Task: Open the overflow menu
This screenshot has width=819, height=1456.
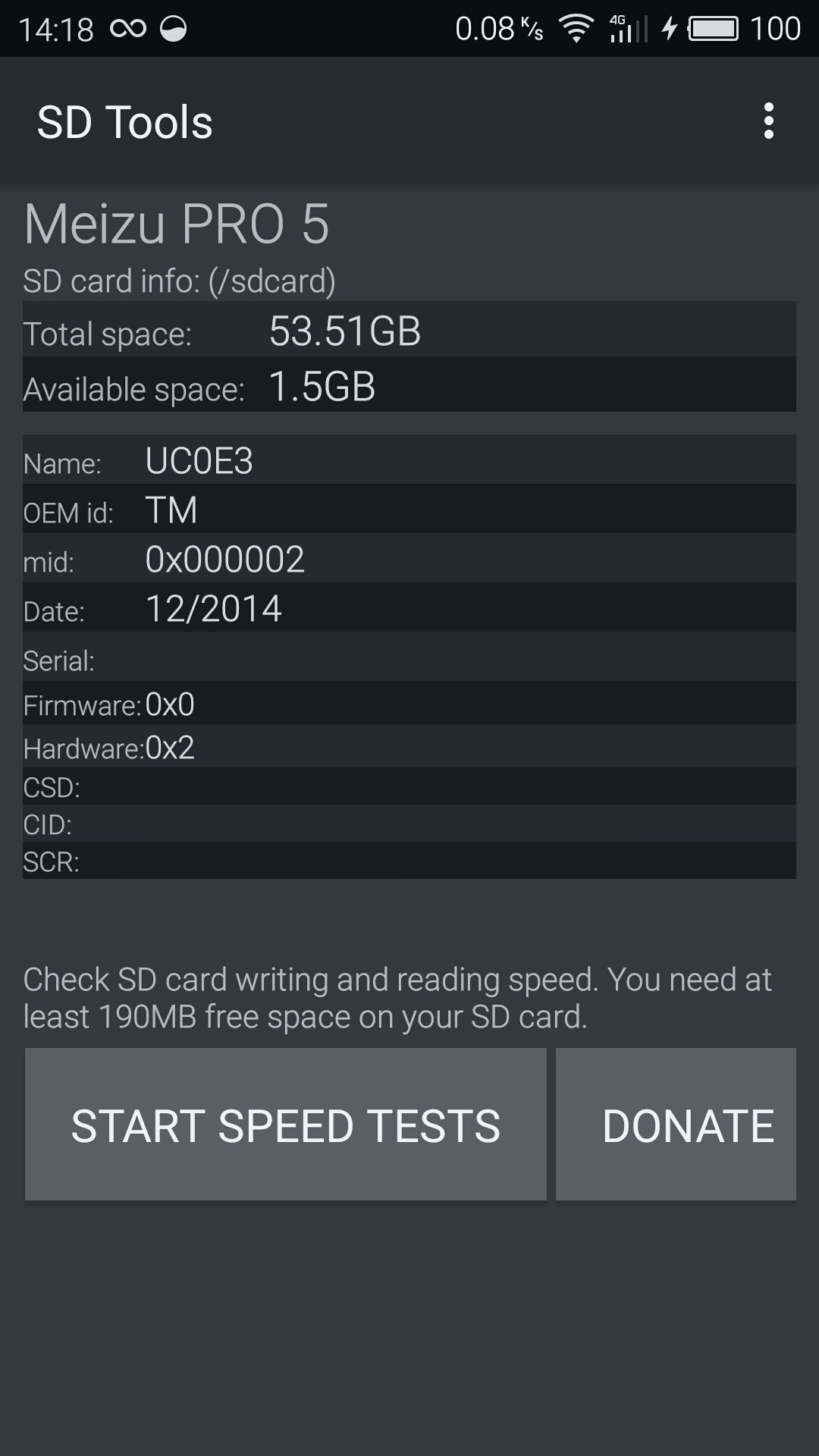Action: click(768, 121)
